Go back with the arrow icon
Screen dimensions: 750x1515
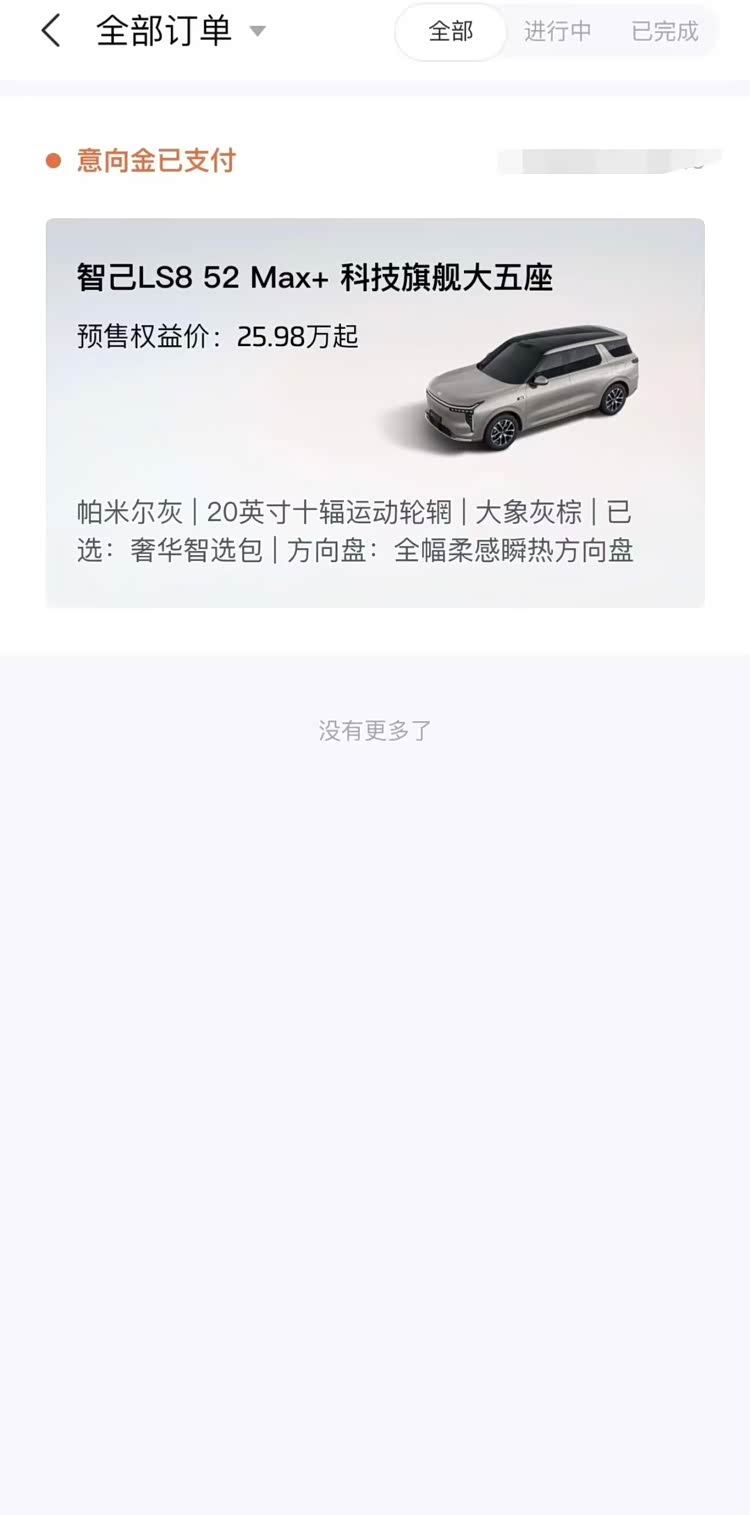tap(51, 31)
